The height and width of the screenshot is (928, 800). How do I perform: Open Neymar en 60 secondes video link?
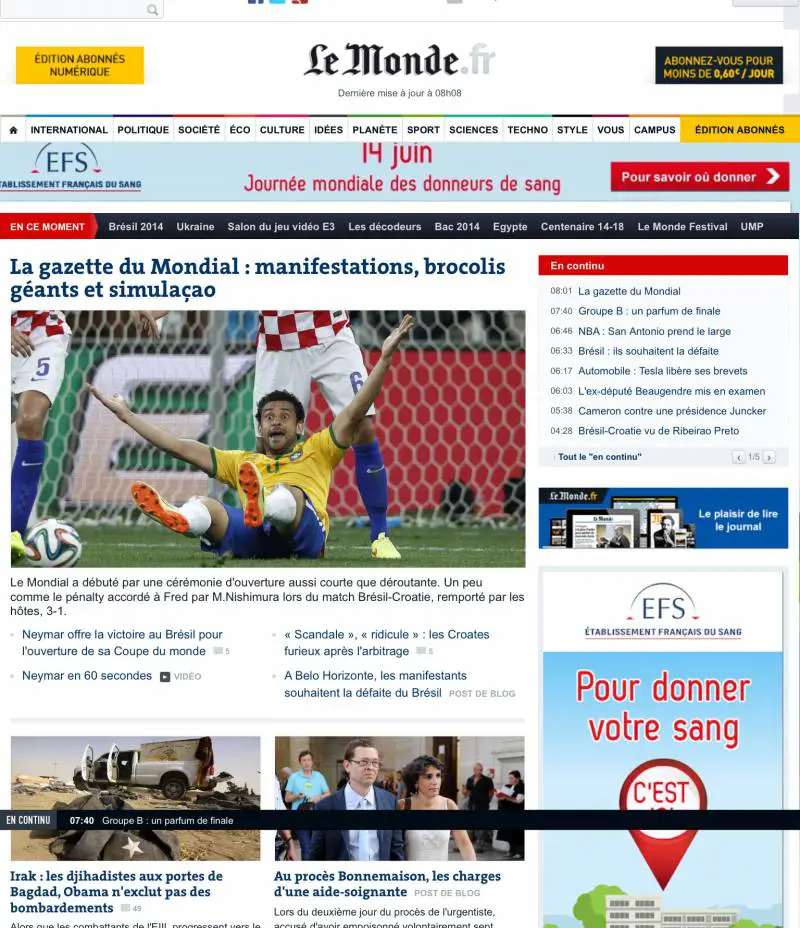click(87, 676)
